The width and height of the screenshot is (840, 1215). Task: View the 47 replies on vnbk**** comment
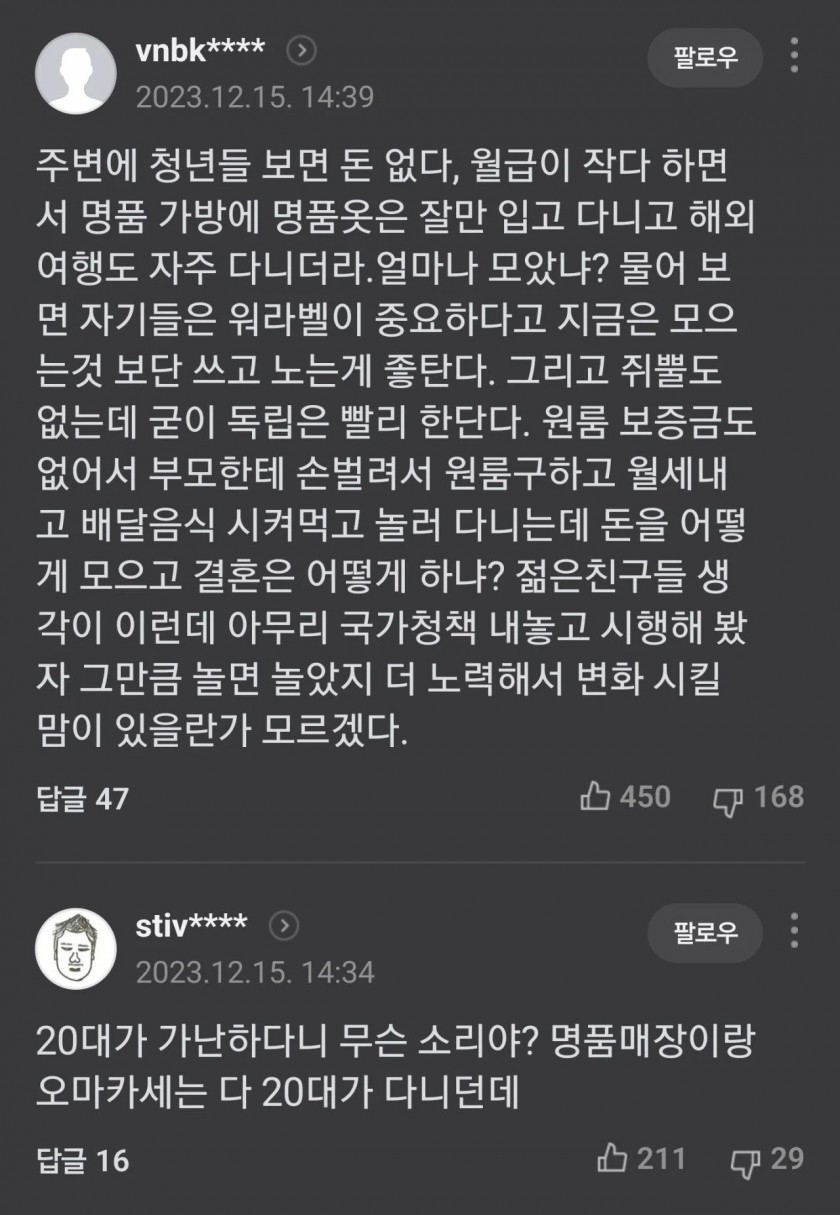tap(83, 799)
